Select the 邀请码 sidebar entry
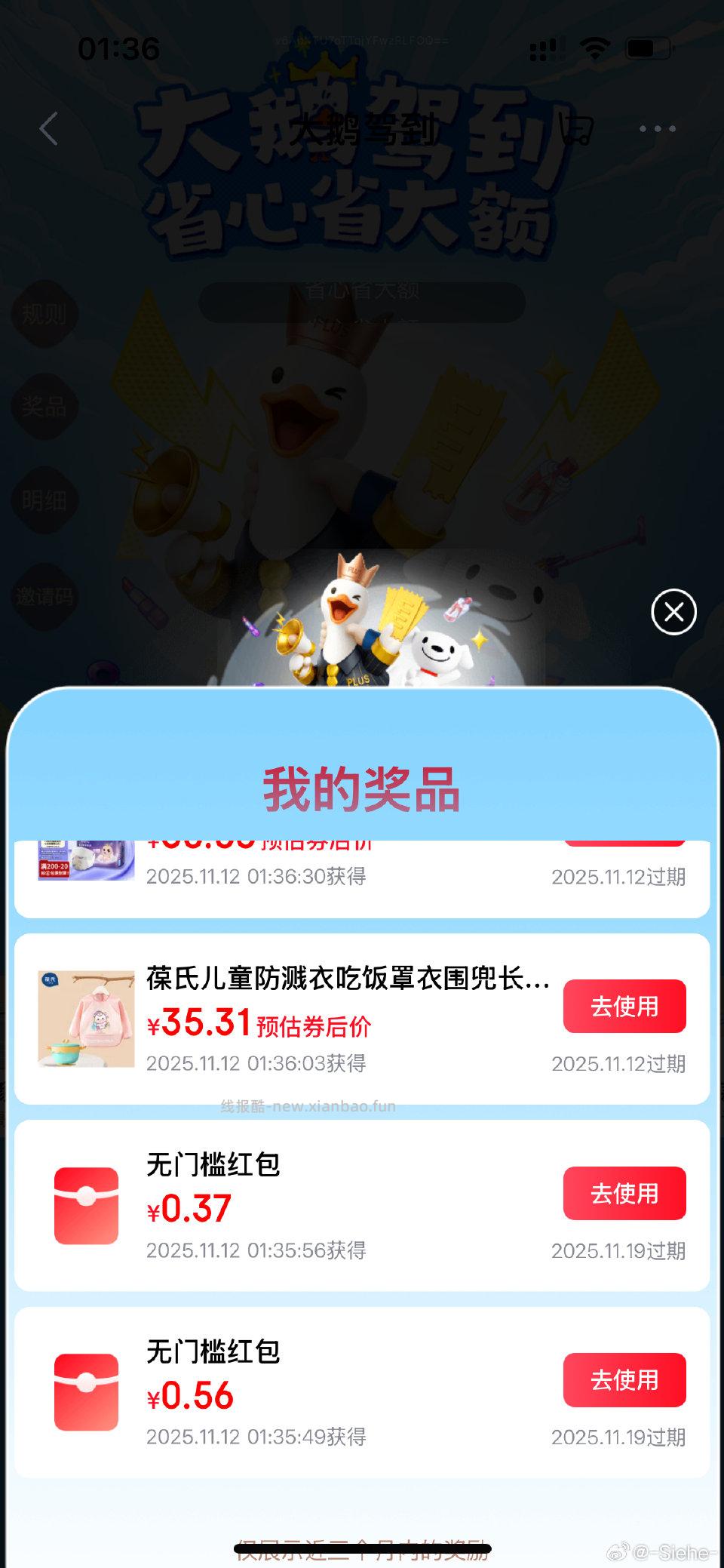The height and width of the screenshot is (1568, 724). pos(45,595)
